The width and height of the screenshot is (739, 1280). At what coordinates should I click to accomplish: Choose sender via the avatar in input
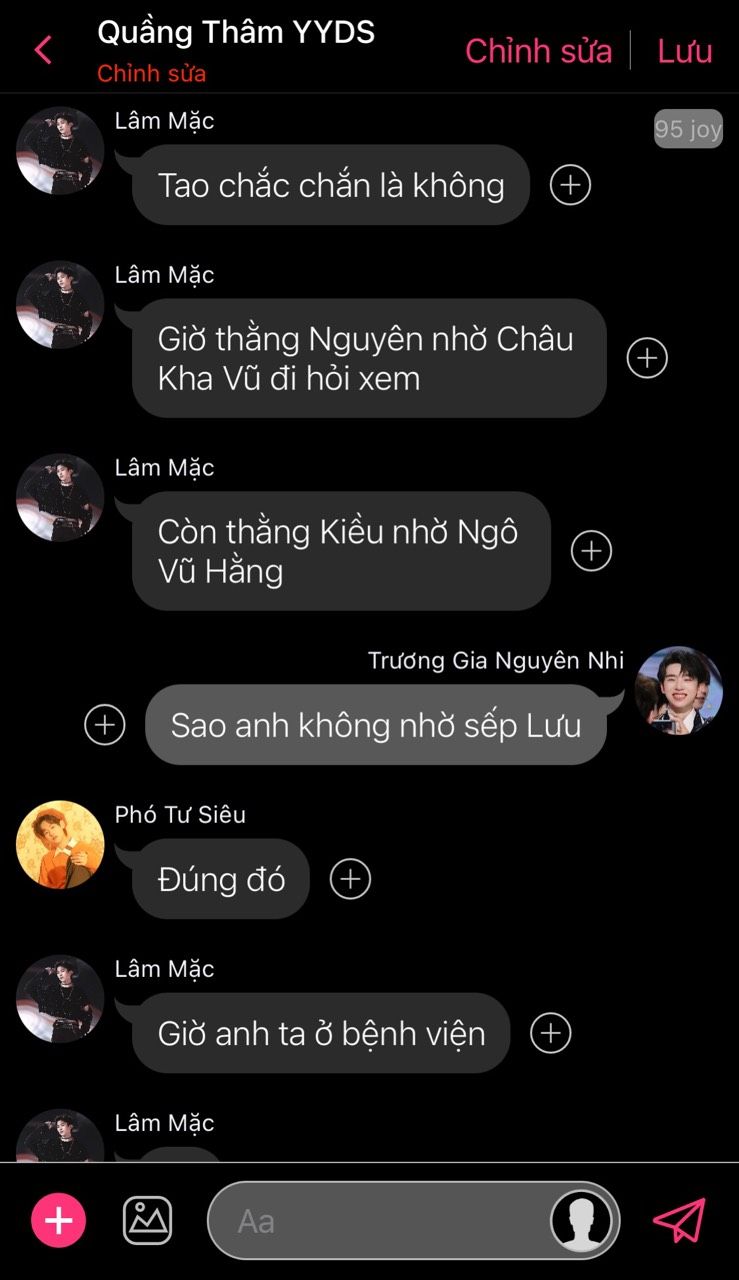pos(581,1221)
